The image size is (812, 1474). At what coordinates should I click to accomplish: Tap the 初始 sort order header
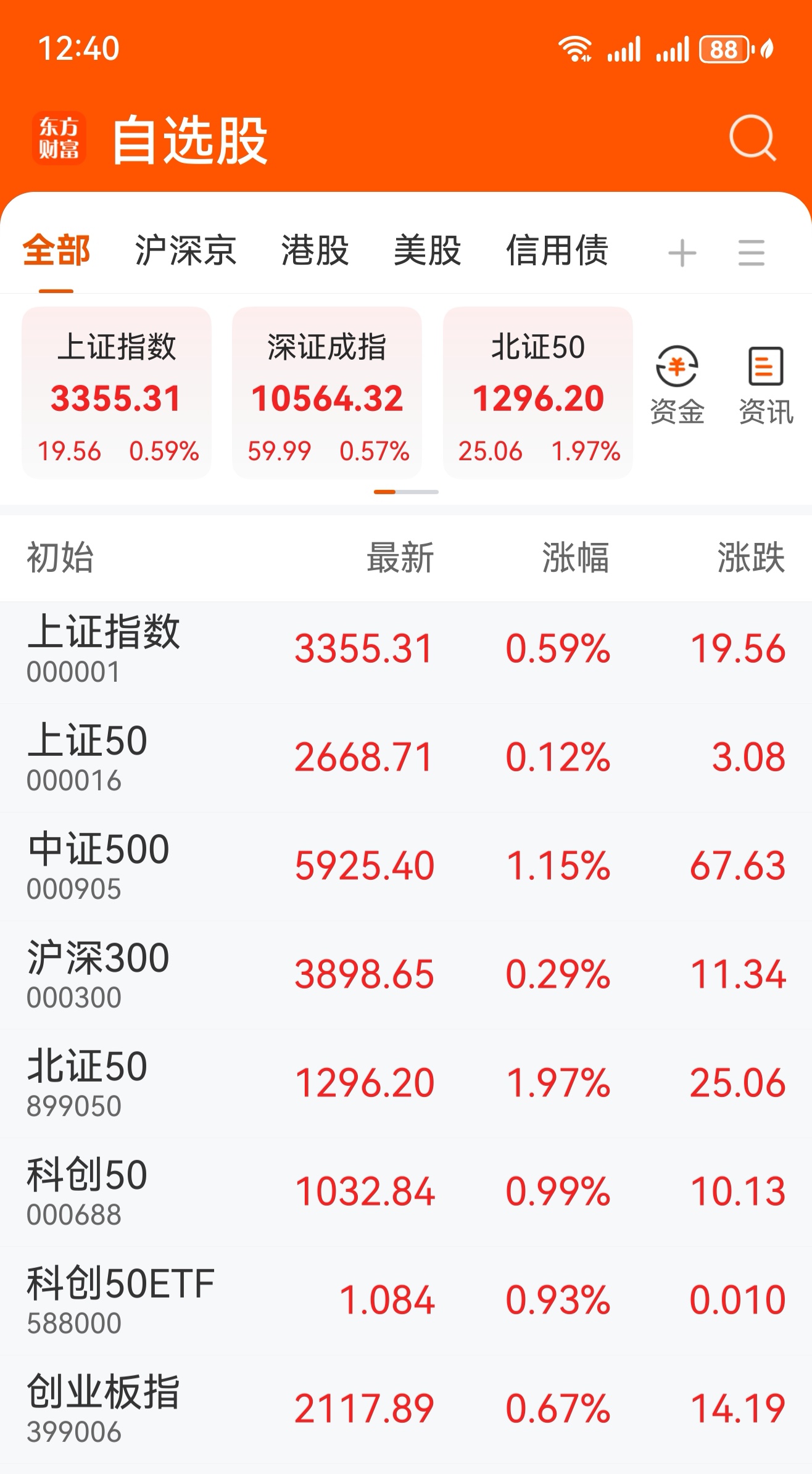[60, 558]
